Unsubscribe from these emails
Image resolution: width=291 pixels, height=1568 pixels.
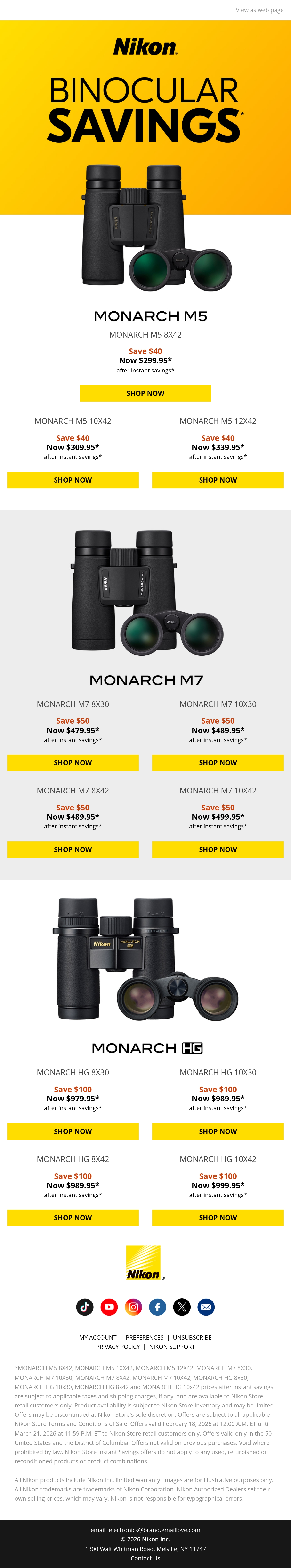pos(192,1337)
